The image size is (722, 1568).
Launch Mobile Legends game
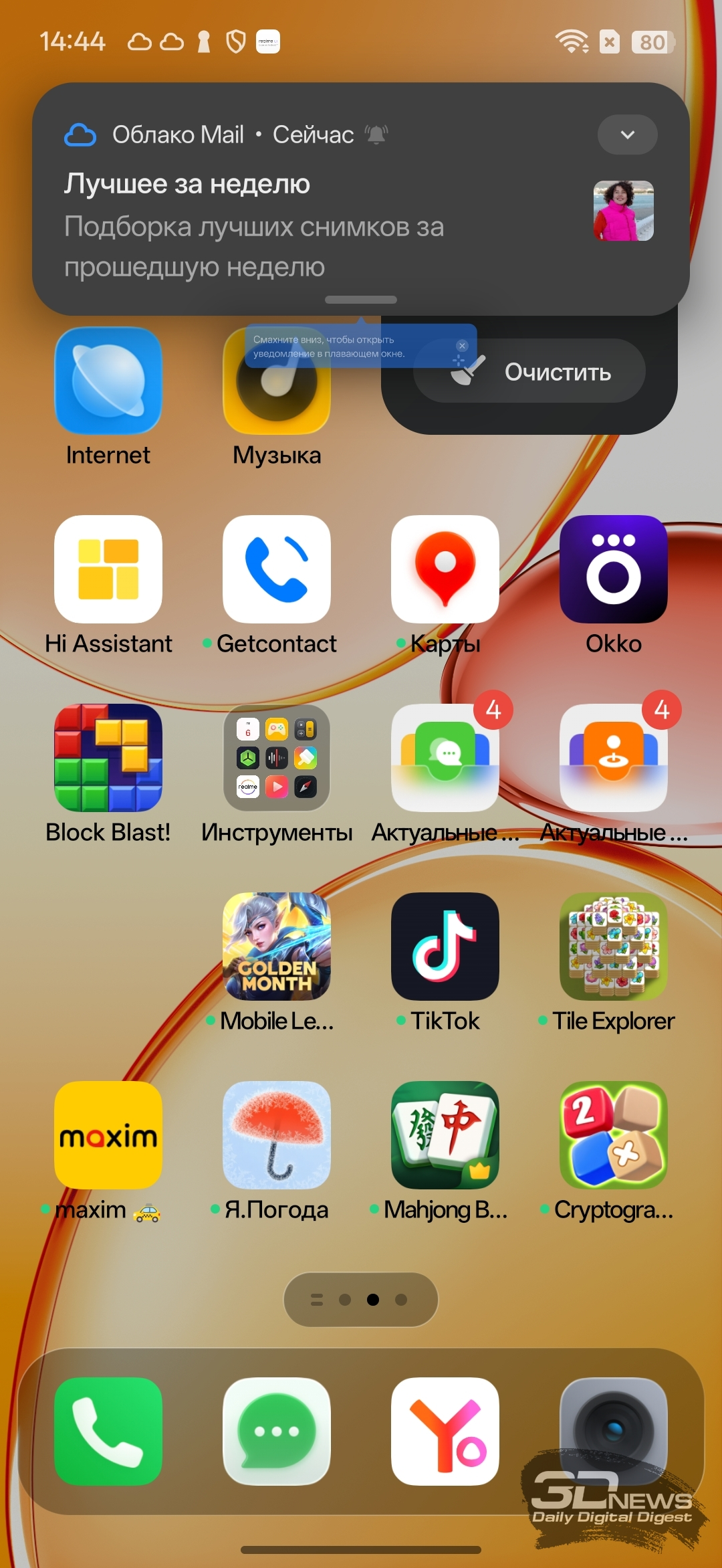(277, 947)
